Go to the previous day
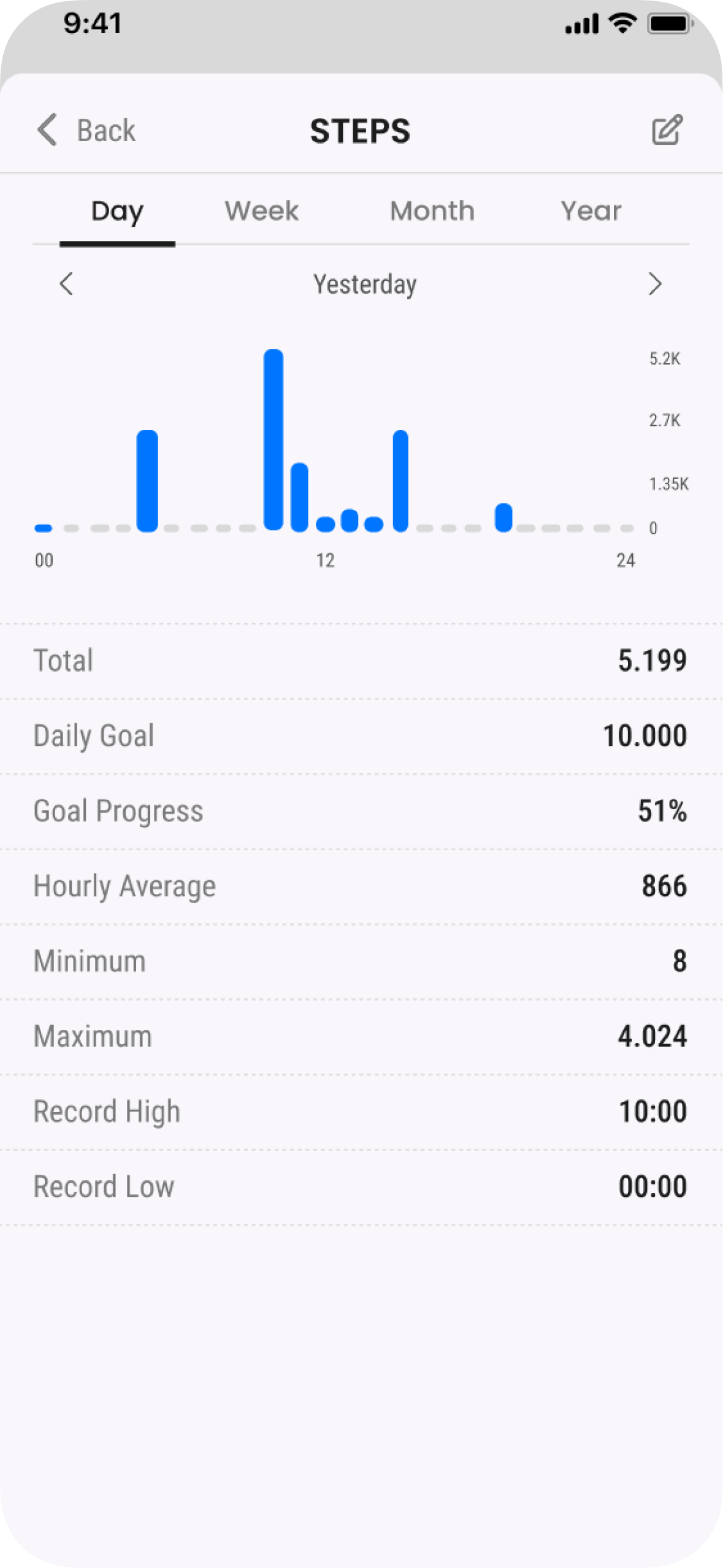 pos(66,284)
